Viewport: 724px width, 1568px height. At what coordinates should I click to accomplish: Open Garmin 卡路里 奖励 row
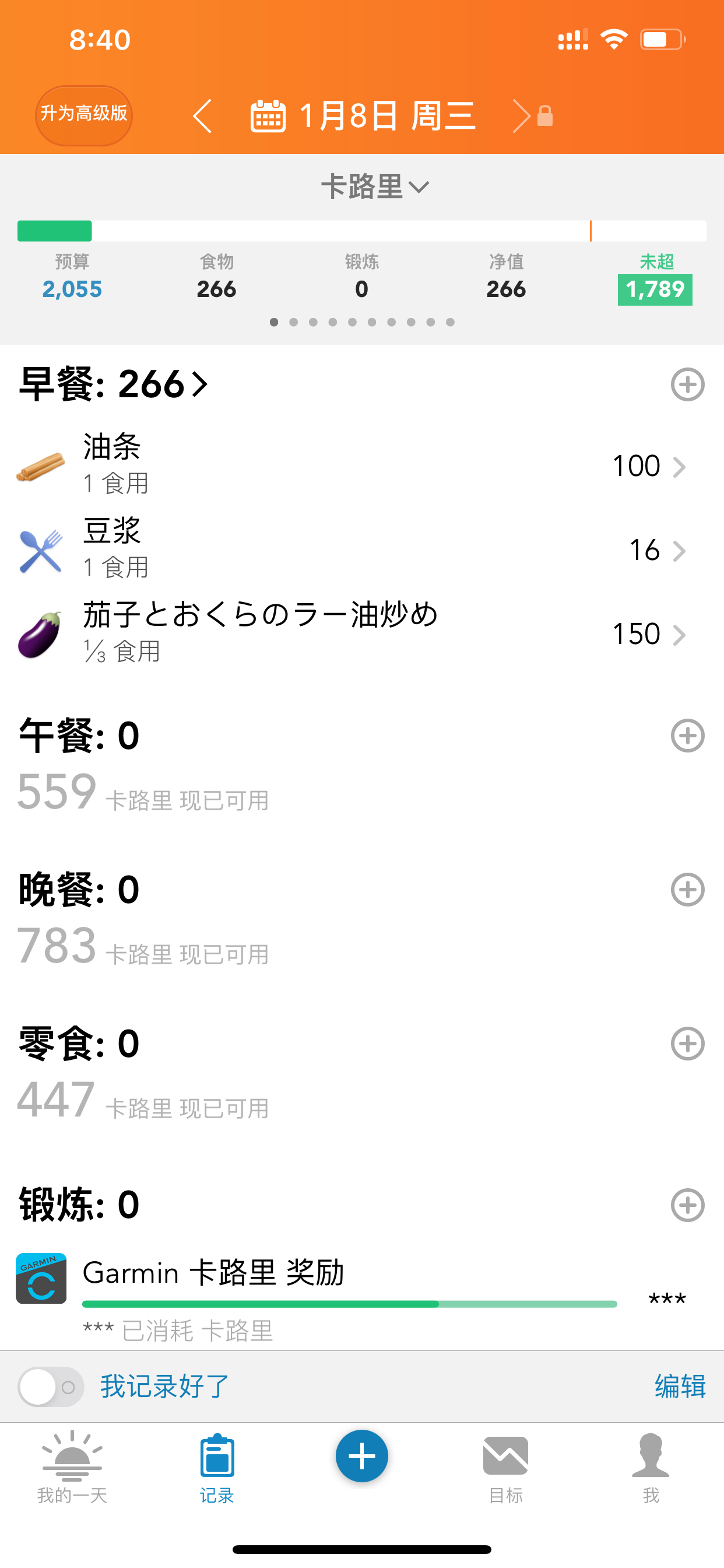click(362, 1298)
